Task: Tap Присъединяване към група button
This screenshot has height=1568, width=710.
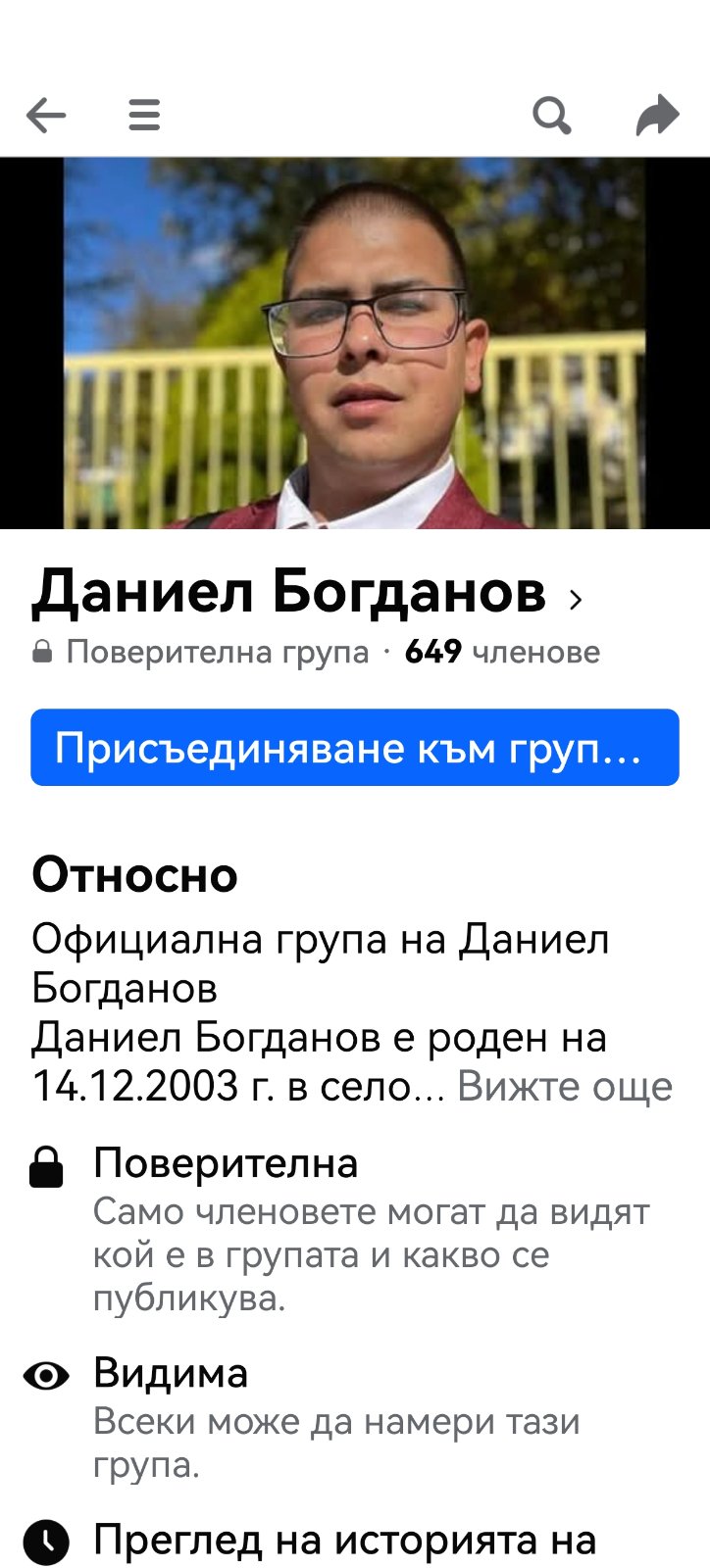Action: (x=355, y=748)
